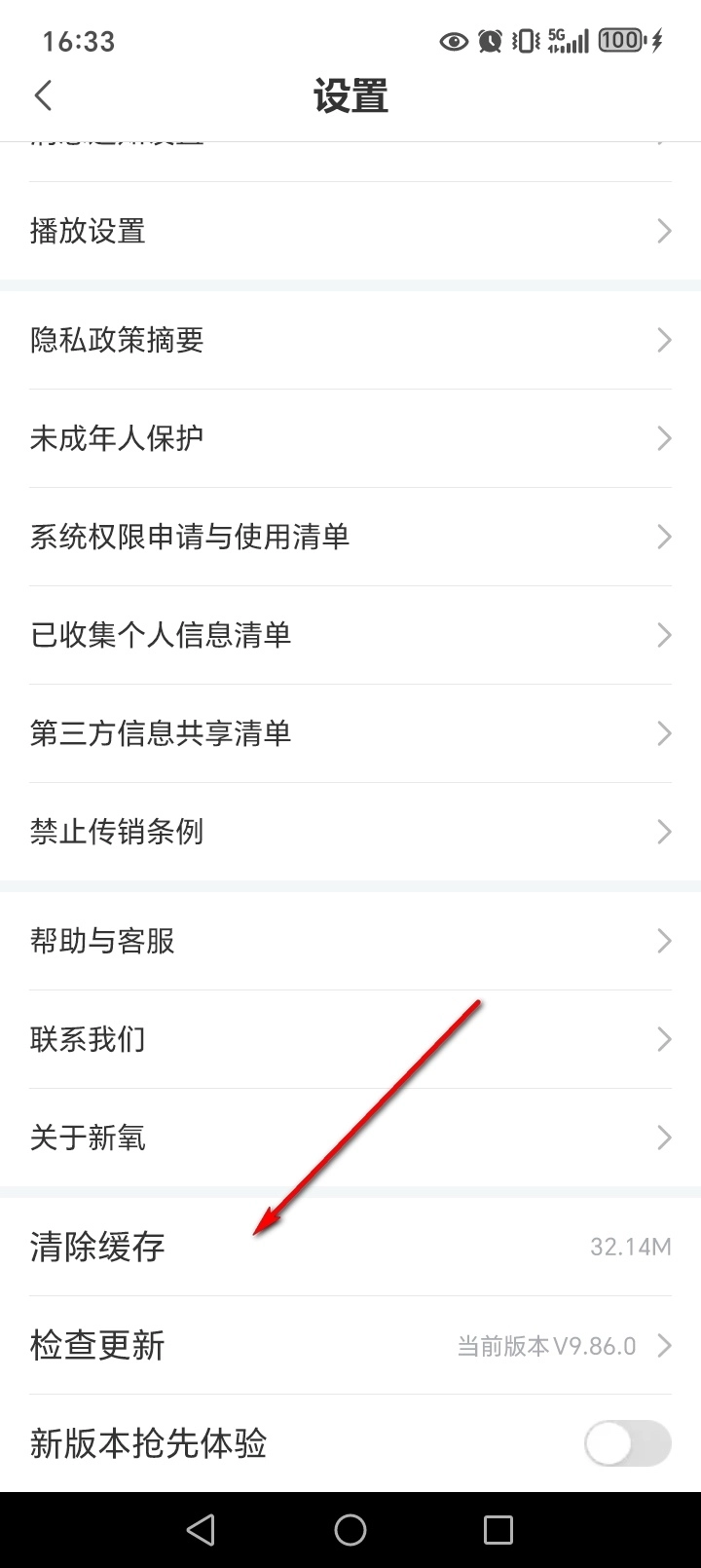701x1568 pixels.
Task: Open 未成年人保护 settings
Action: click(350, 438)
